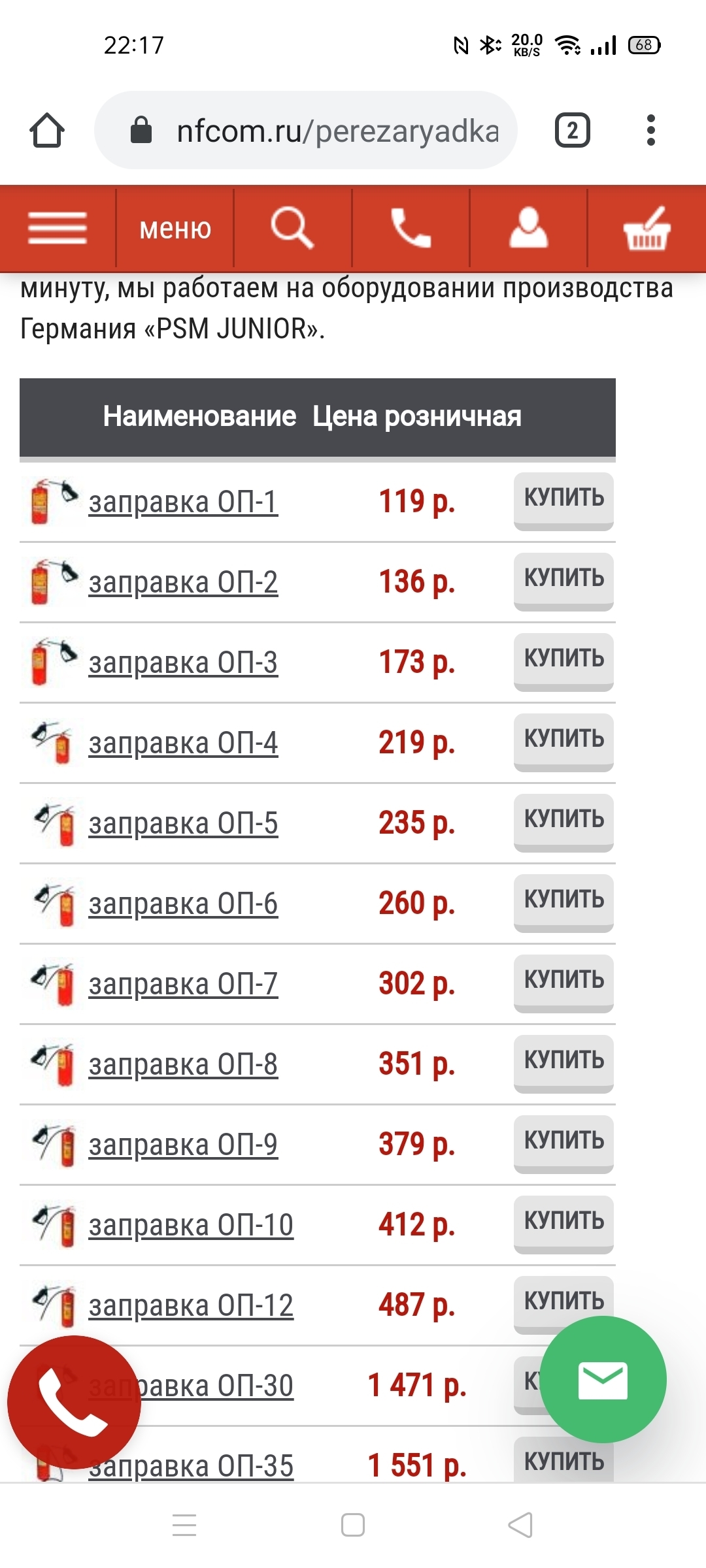Tap КУПИТЬ for заправка ОП-4
706x1568 pixels.
[x=563, y=740]
